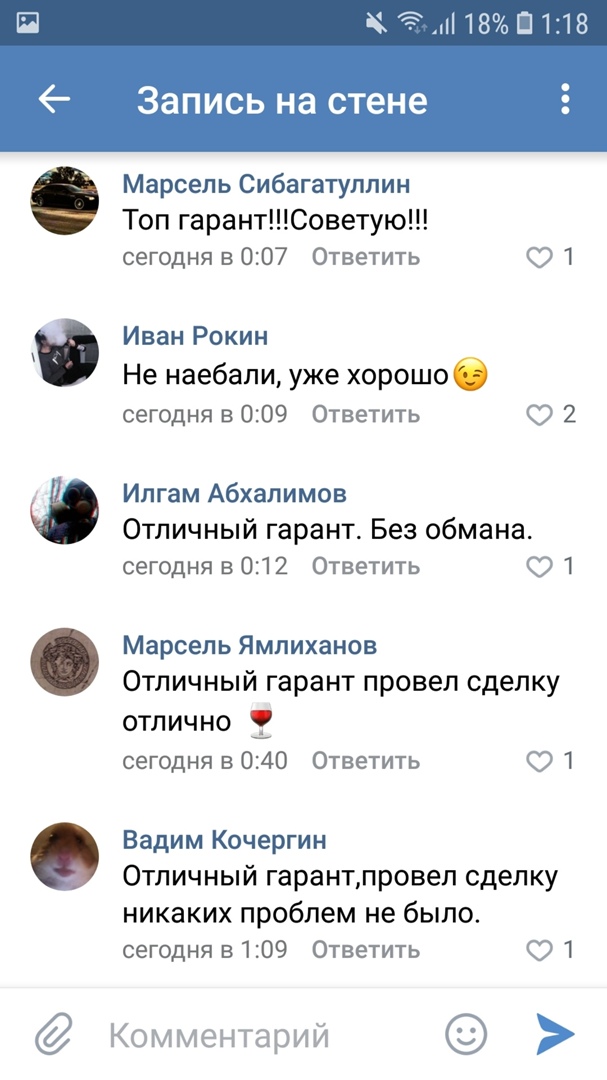Like Марсель Сибагатуллин's comment
Image resolution: width=607 pixels, height=1080 pixels.
pyautogui.click(x=540, y=258)
